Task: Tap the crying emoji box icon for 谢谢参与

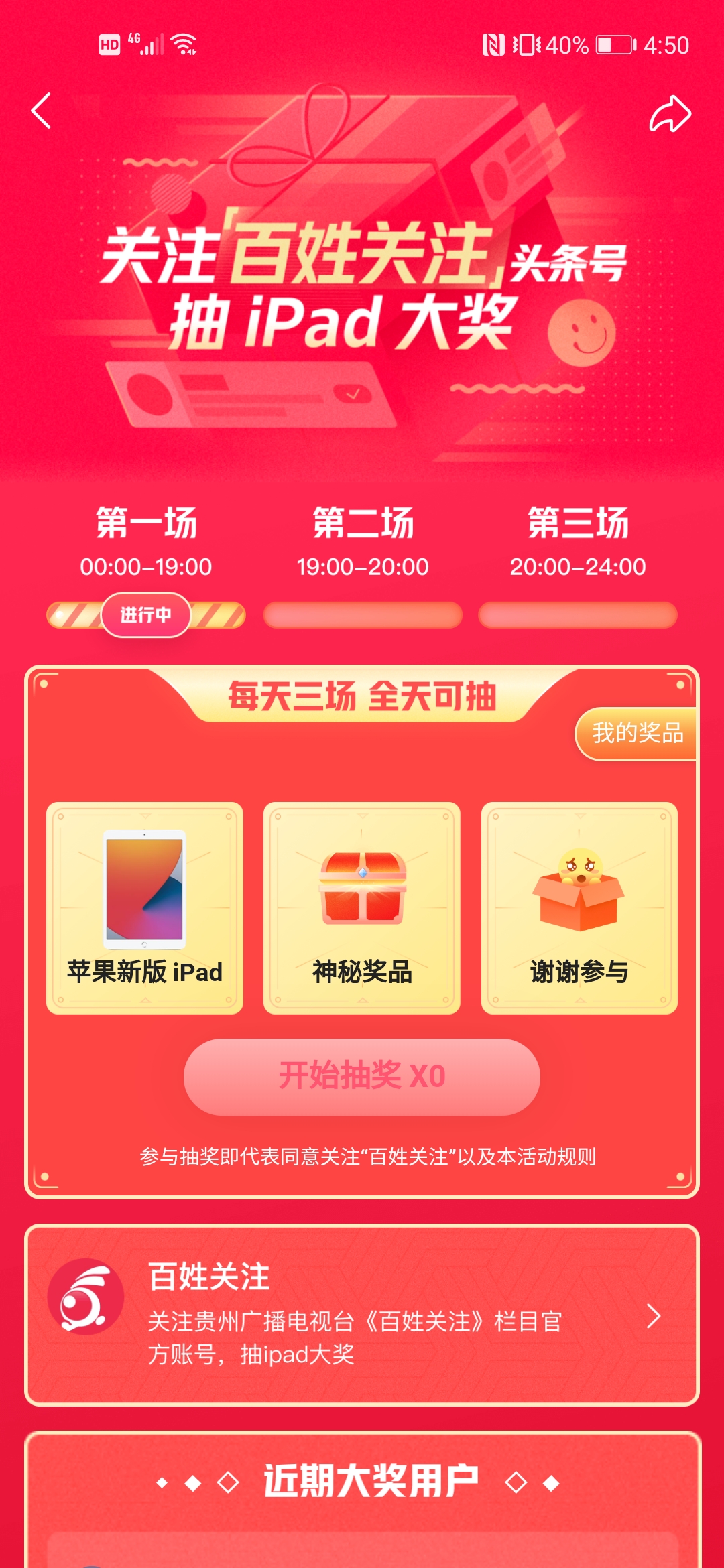Action: click(x=579, y=891)
